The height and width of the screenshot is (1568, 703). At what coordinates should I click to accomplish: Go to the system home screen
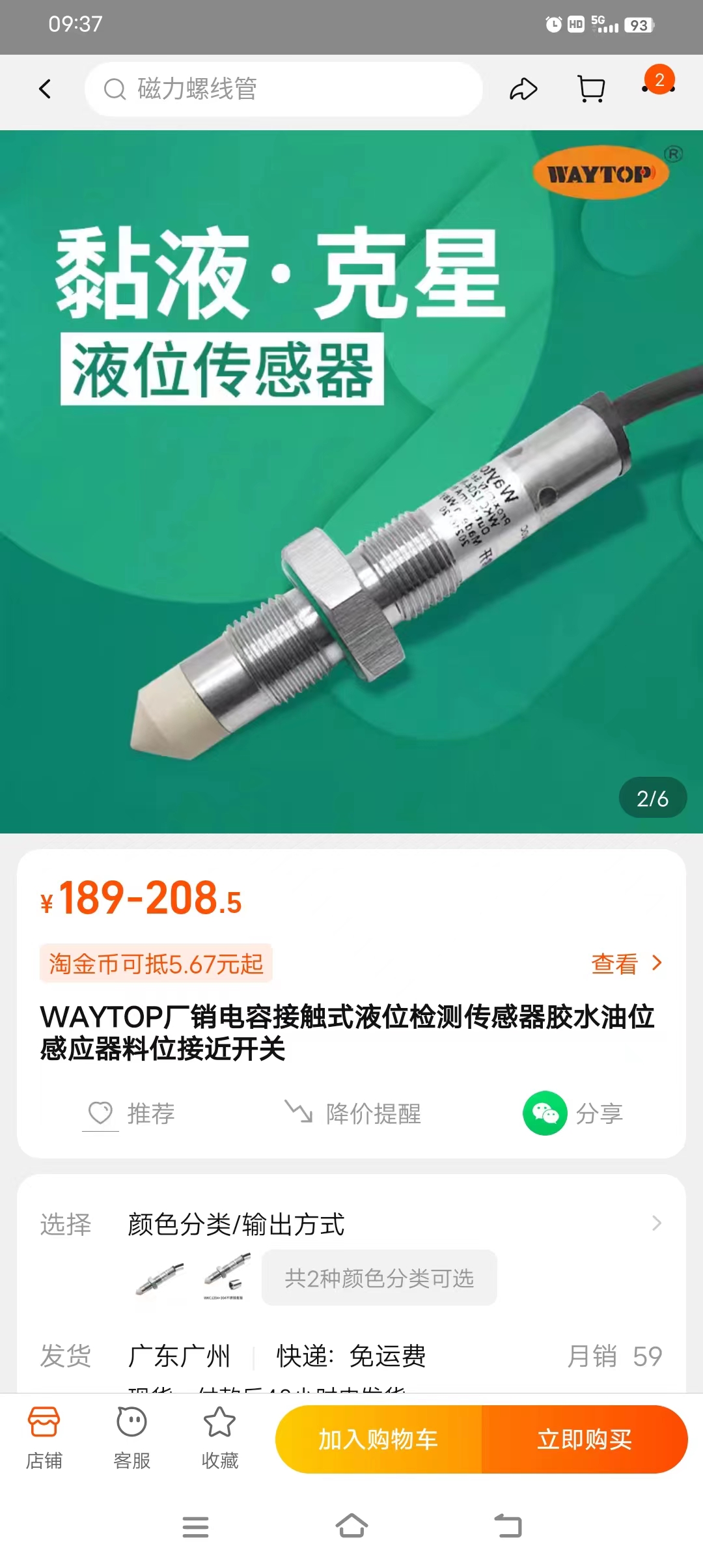click(x=351, y=1526)
